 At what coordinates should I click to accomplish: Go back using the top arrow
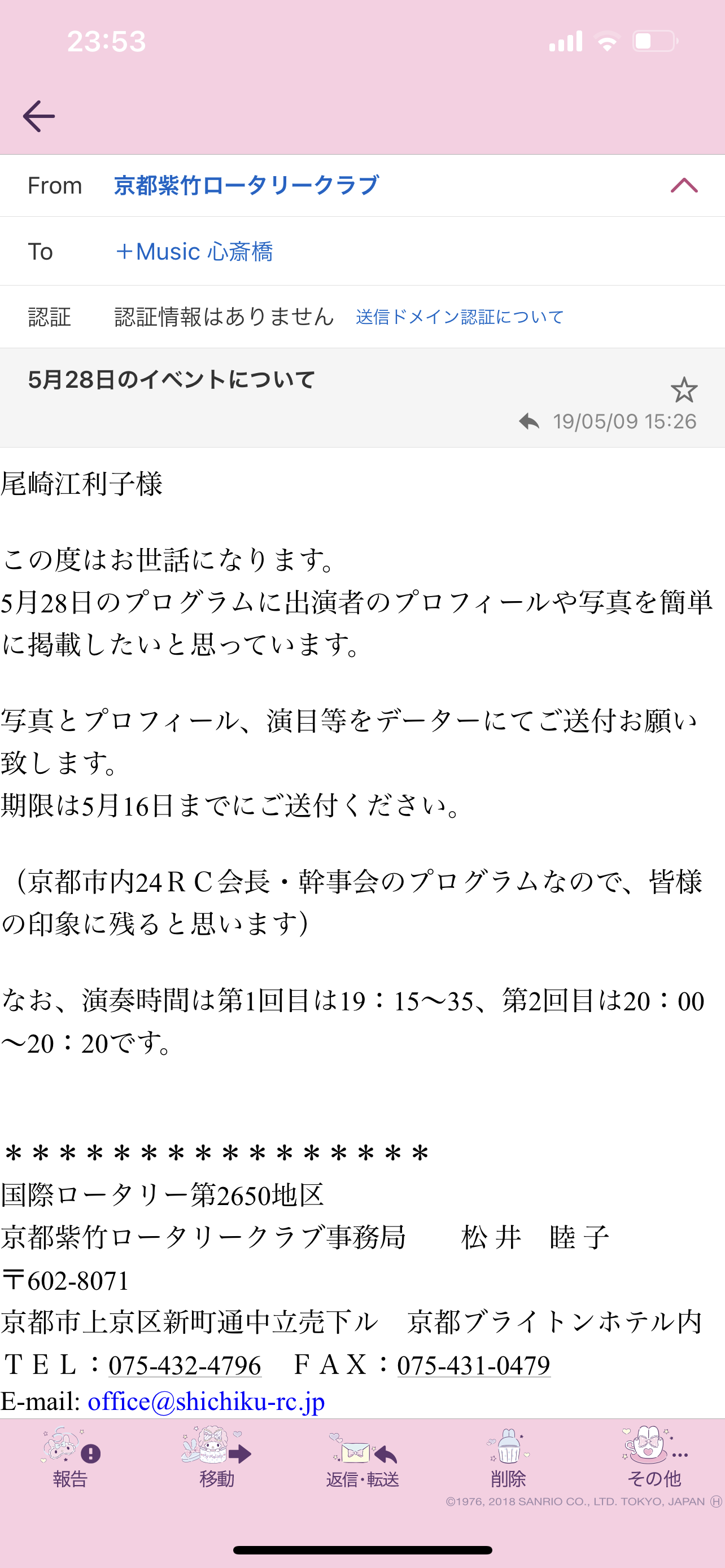38,116
